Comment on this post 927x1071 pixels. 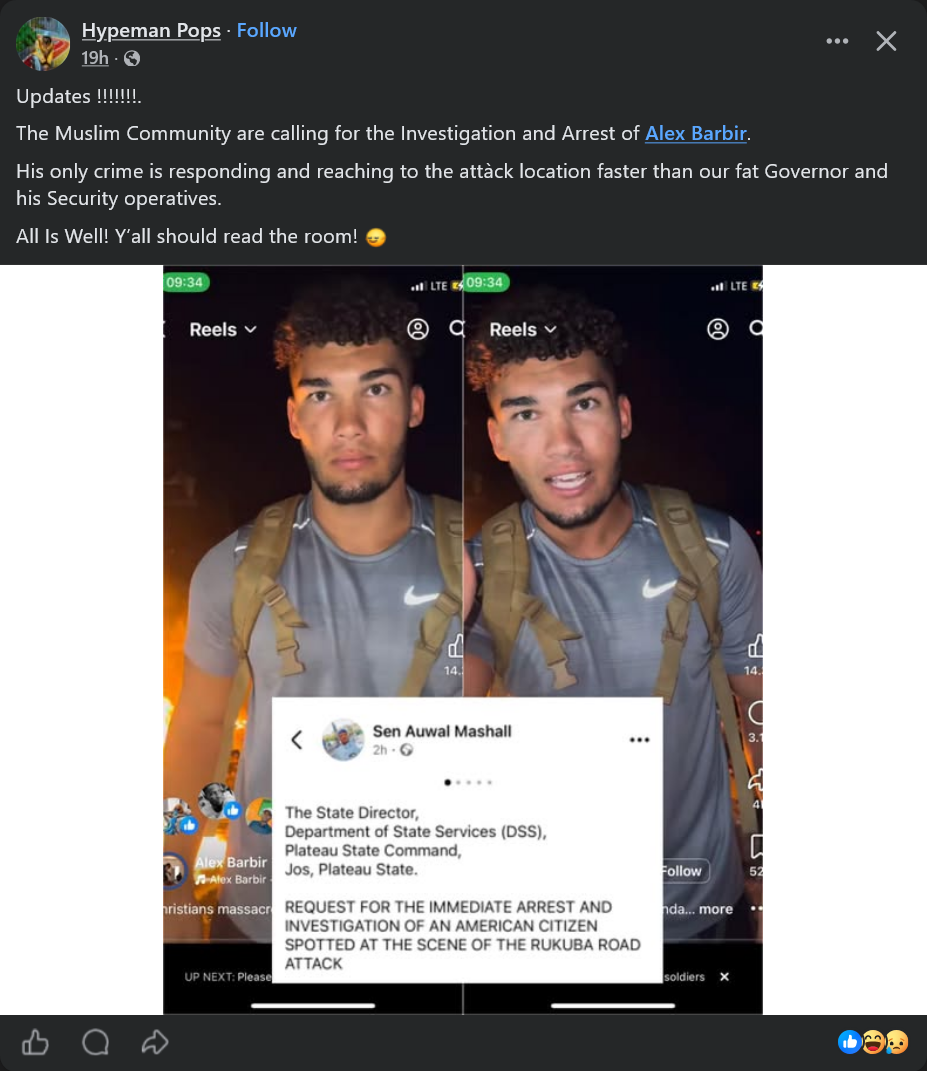pos(95,1043)
